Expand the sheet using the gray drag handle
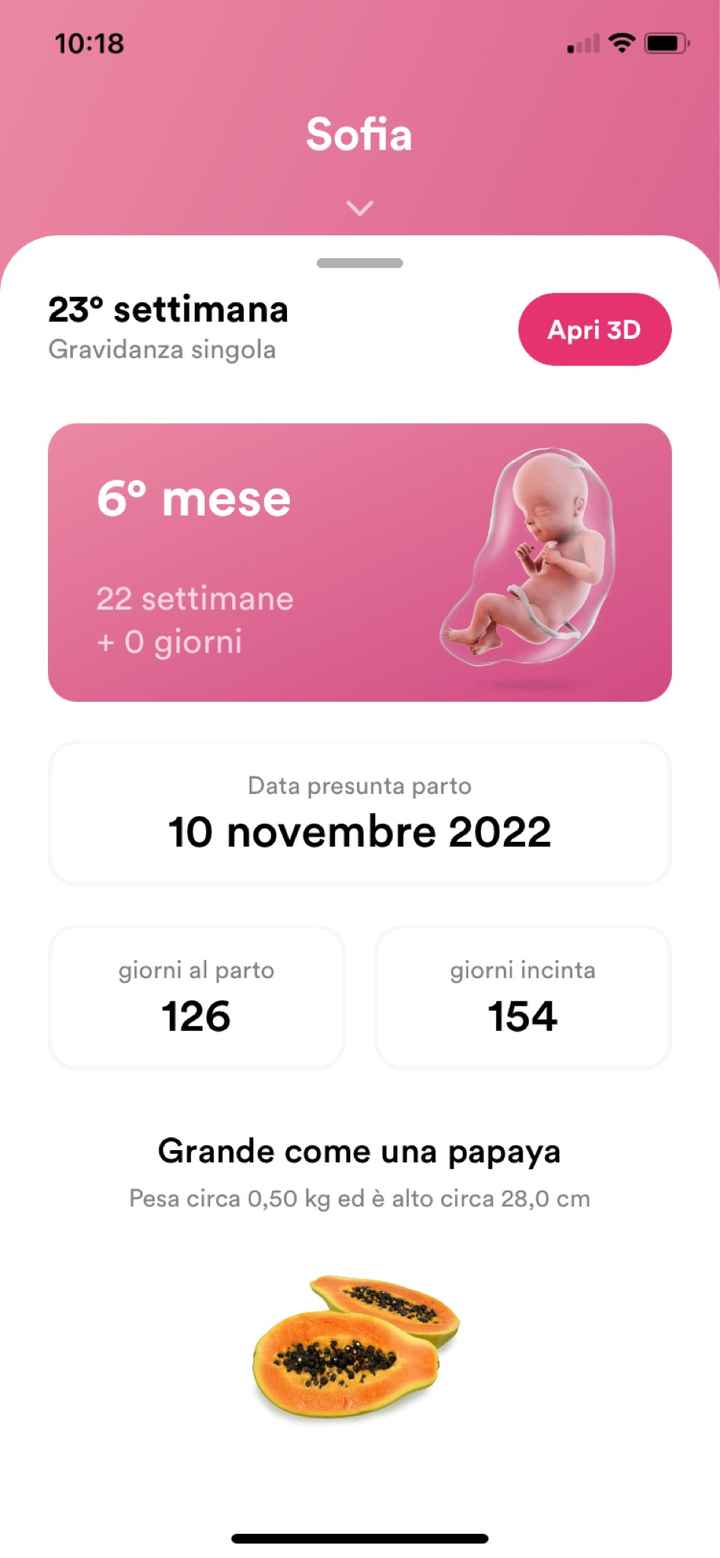This screenshot has width=720, height=1558. [x=358, y=263]
